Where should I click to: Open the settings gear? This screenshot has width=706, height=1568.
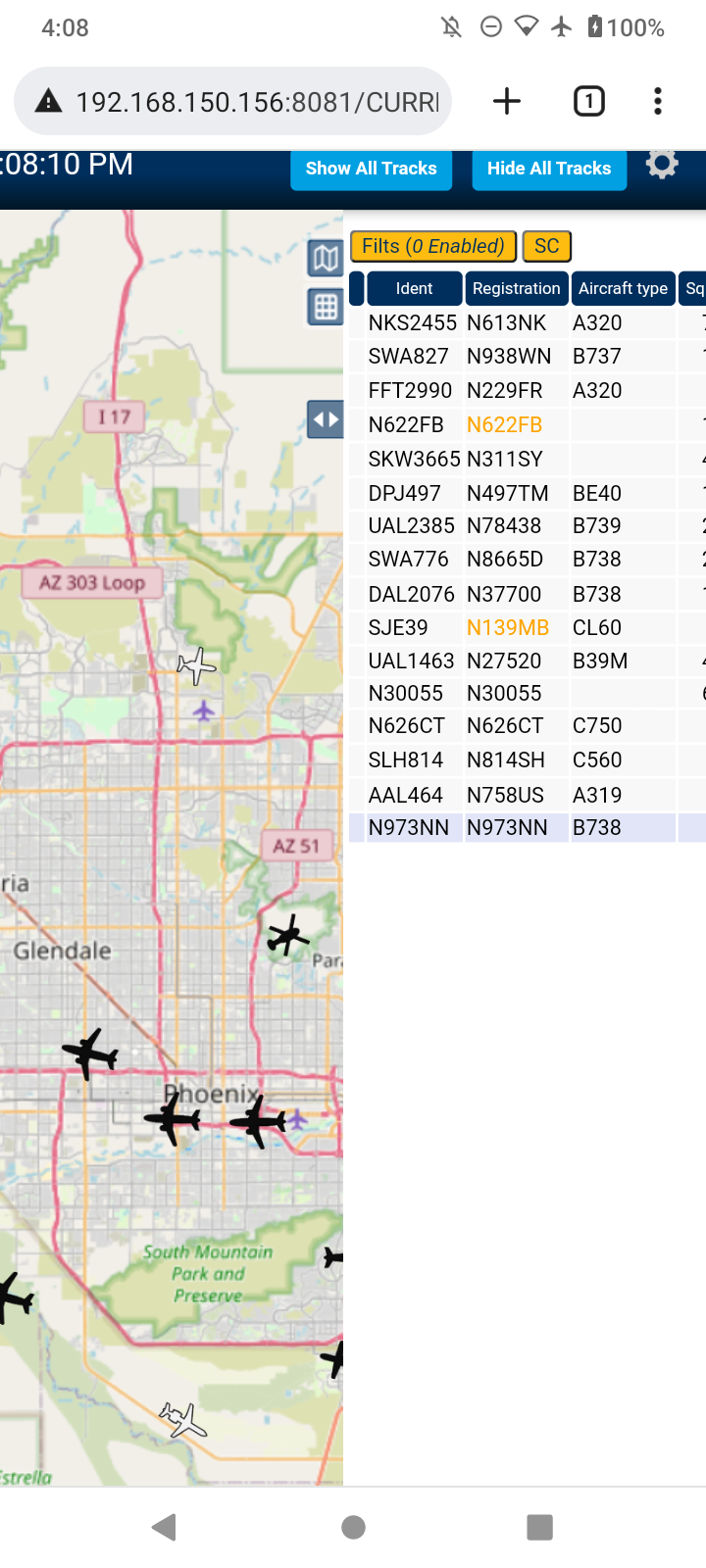pos(662,165)
